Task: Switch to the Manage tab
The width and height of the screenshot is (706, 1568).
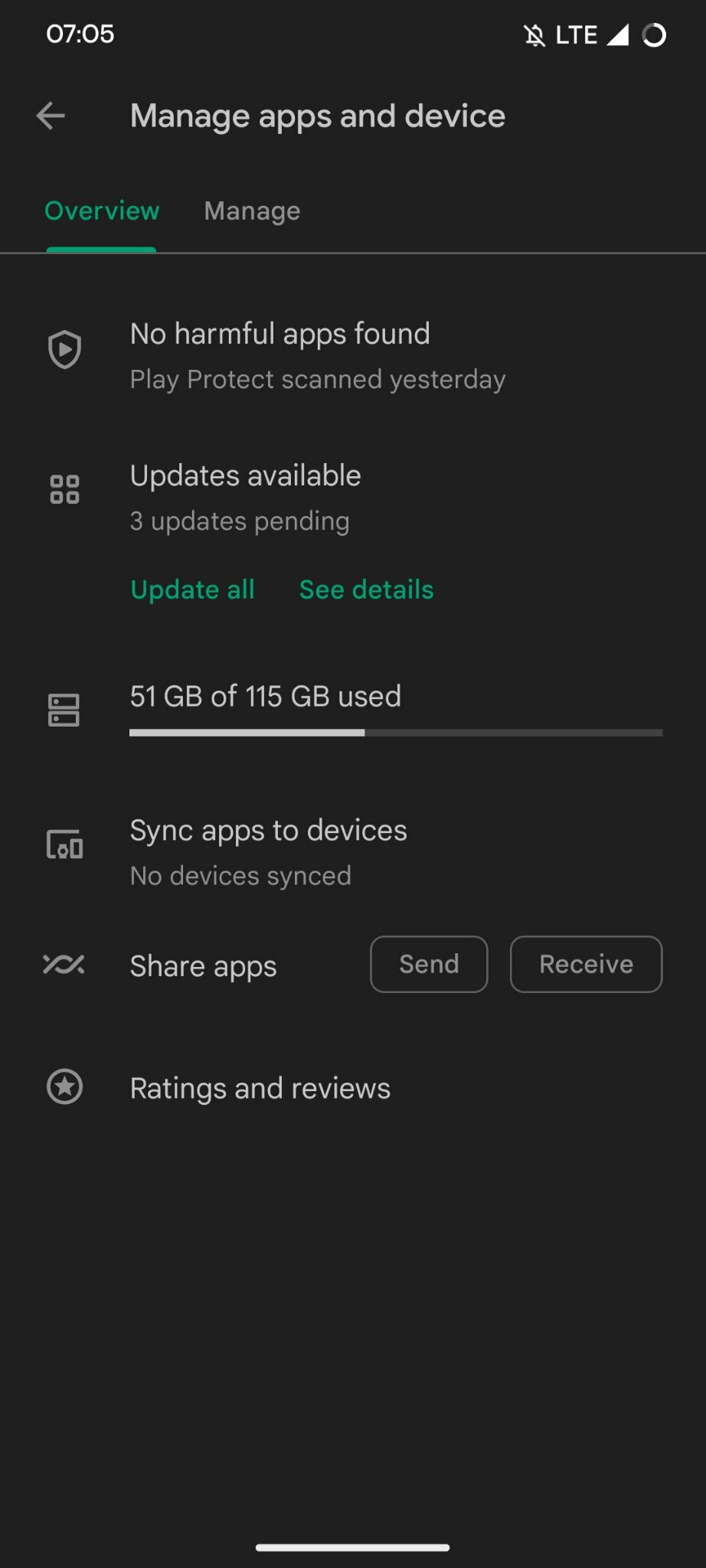Action: click(x=252, y=211)
